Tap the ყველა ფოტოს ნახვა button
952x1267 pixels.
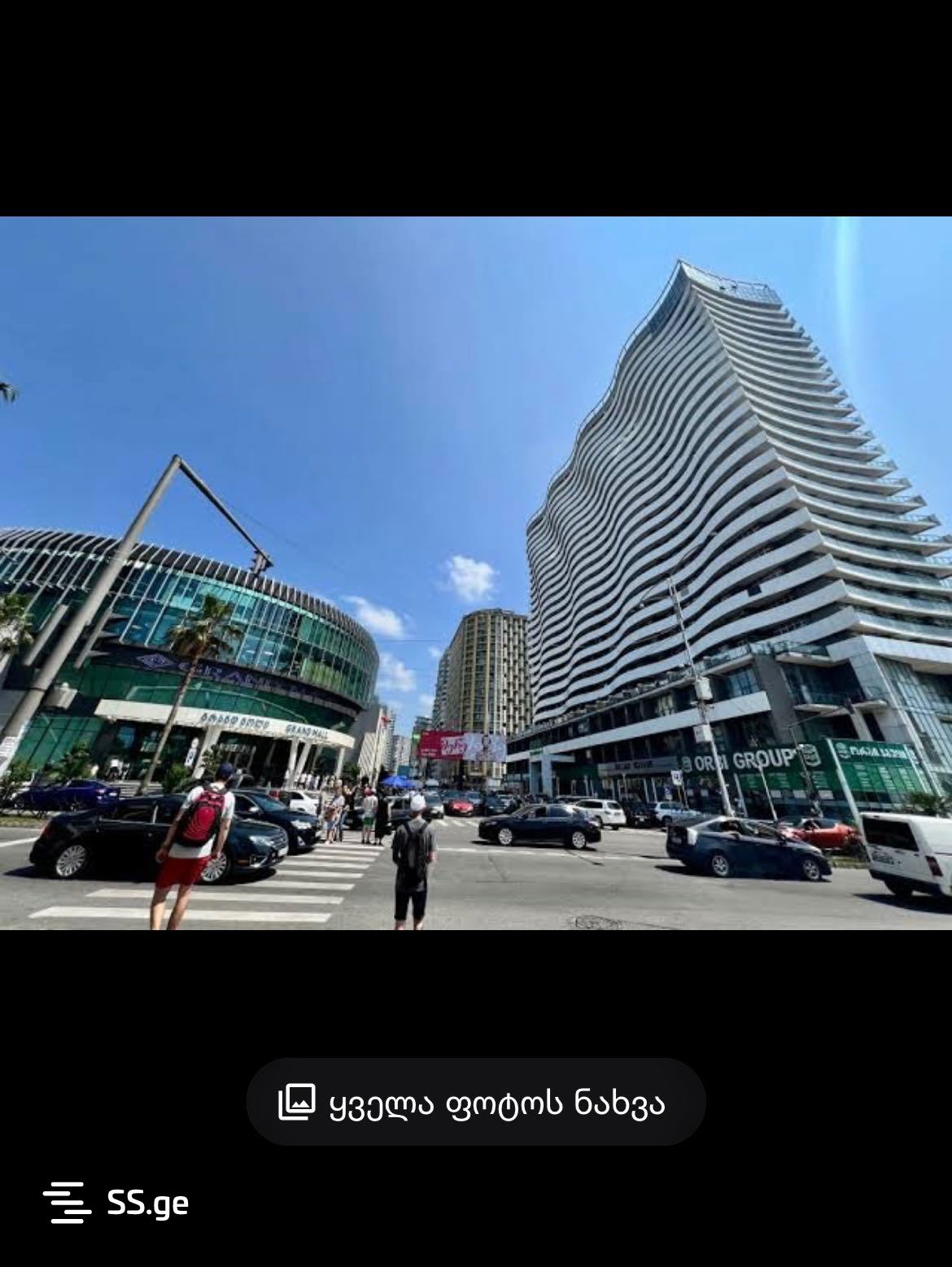pos(475,1102)
